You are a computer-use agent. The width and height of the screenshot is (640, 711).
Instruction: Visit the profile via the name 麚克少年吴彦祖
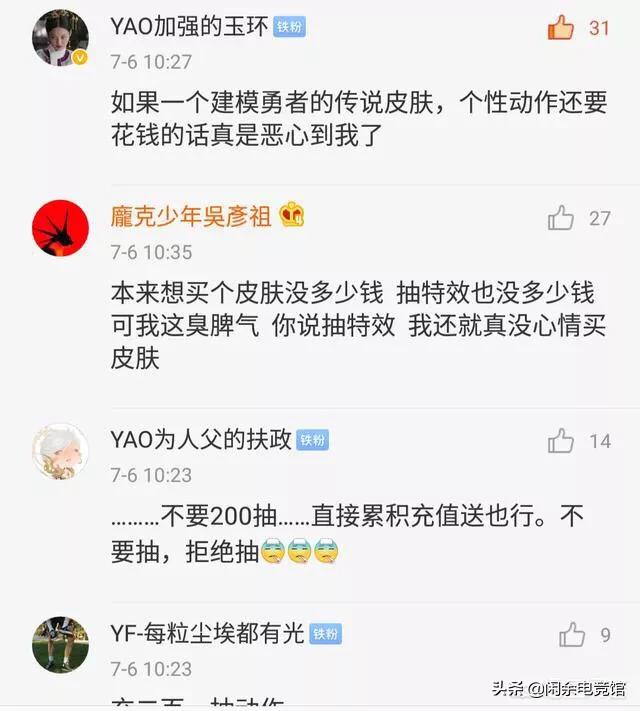pyautogui.click(x=191, y=215)
